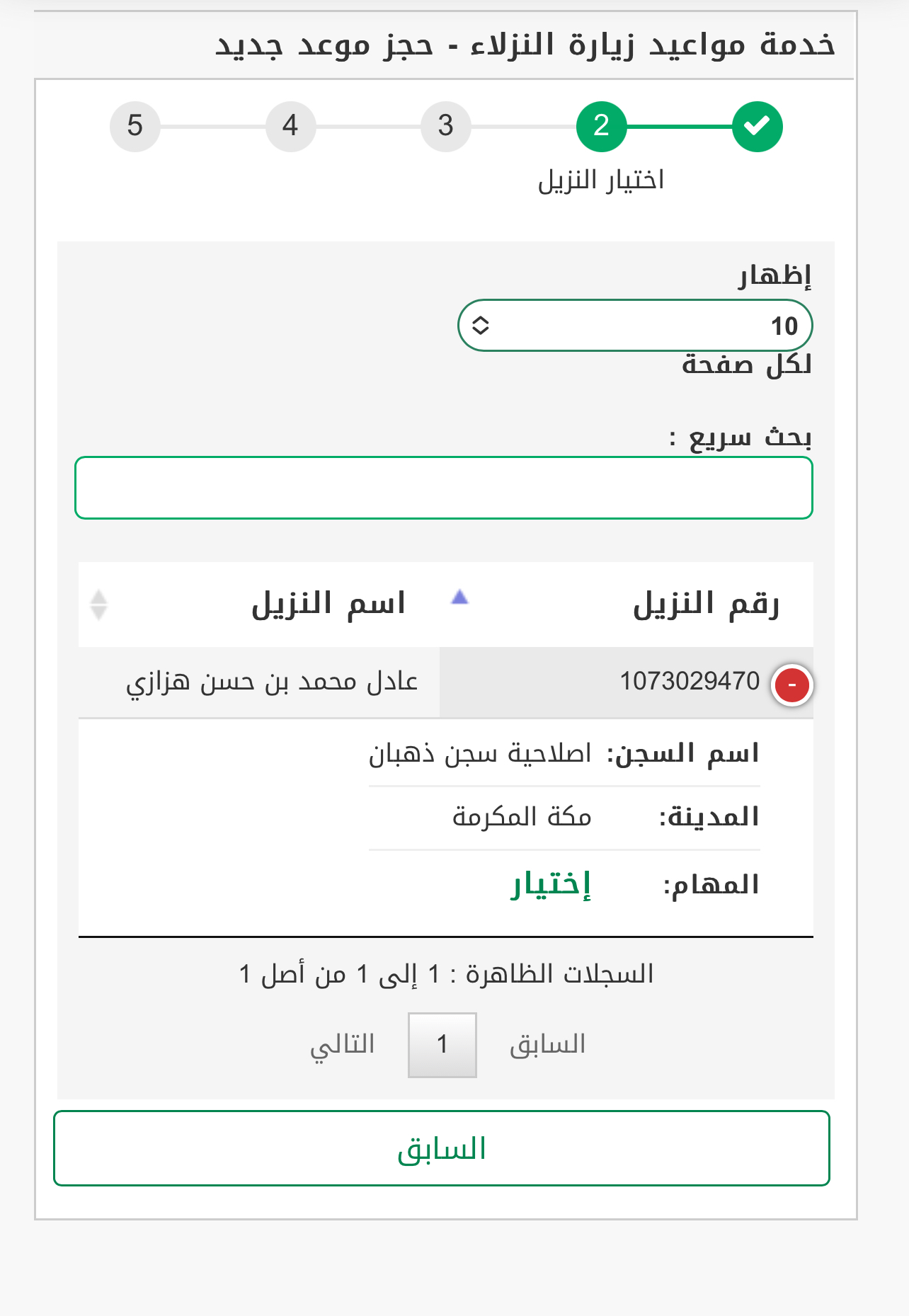Open the records-per-page dropdown showing 10

[635, 326]
